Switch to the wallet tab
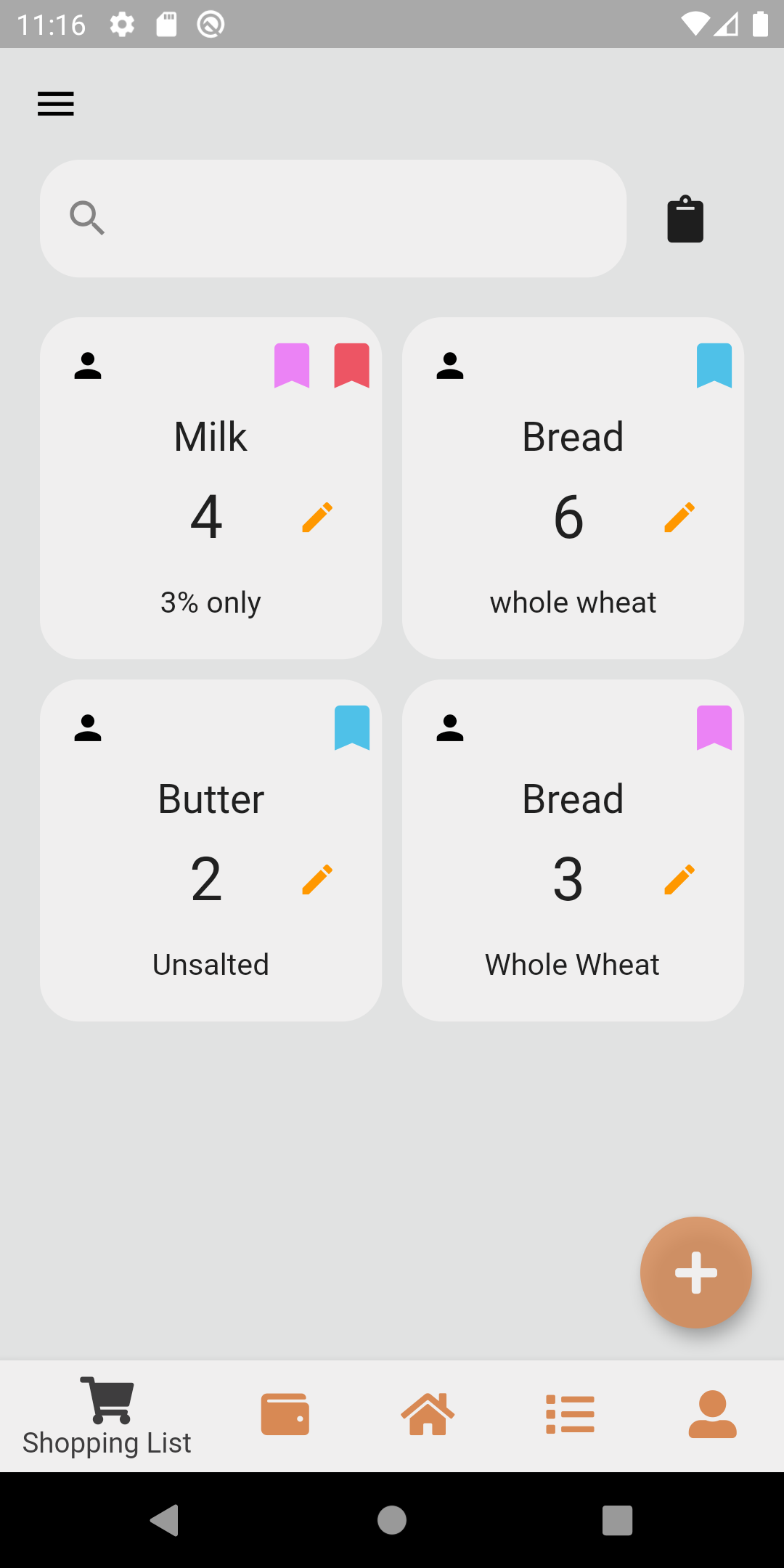784x1568 pixels. [x=285, y=1414]
